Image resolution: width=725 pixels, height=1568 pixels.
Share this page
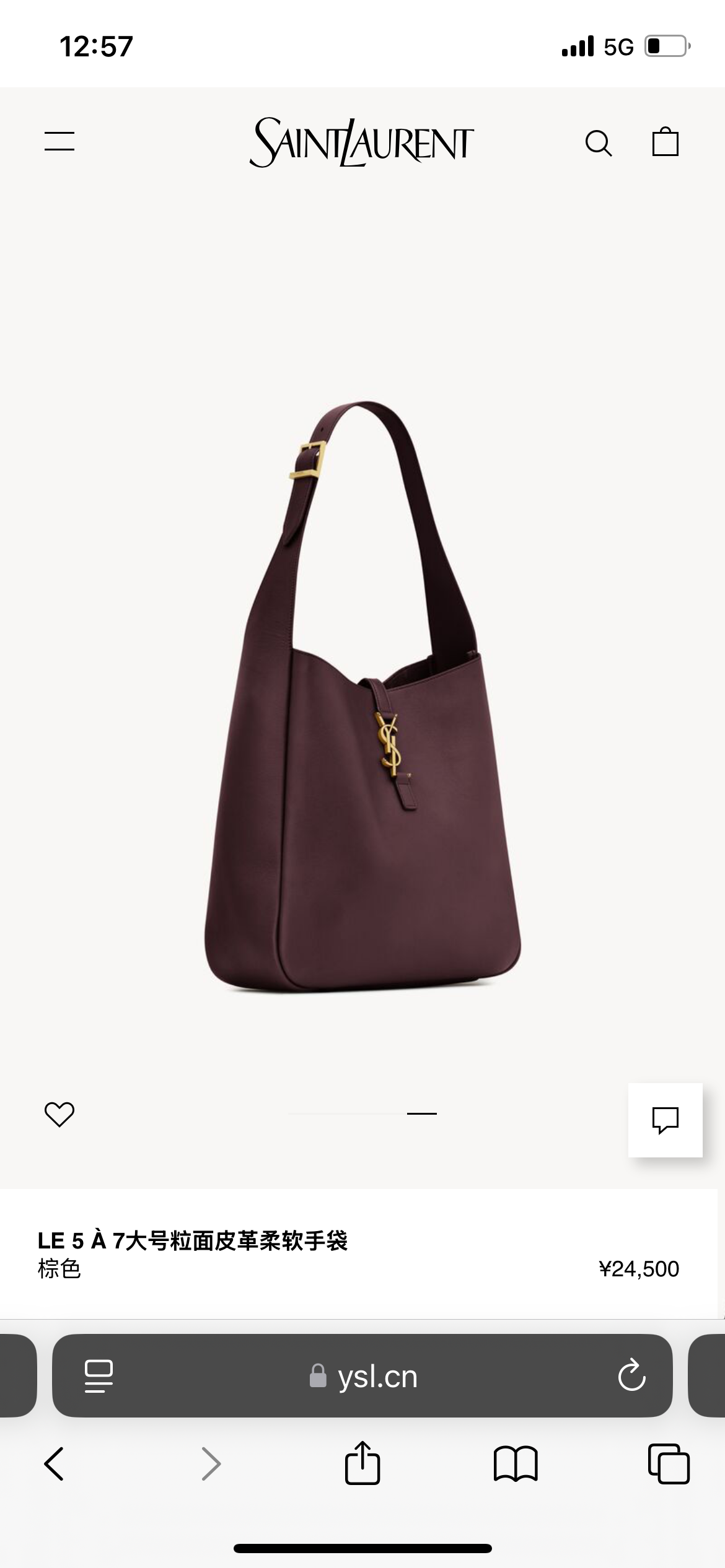tap(362, 1464)
